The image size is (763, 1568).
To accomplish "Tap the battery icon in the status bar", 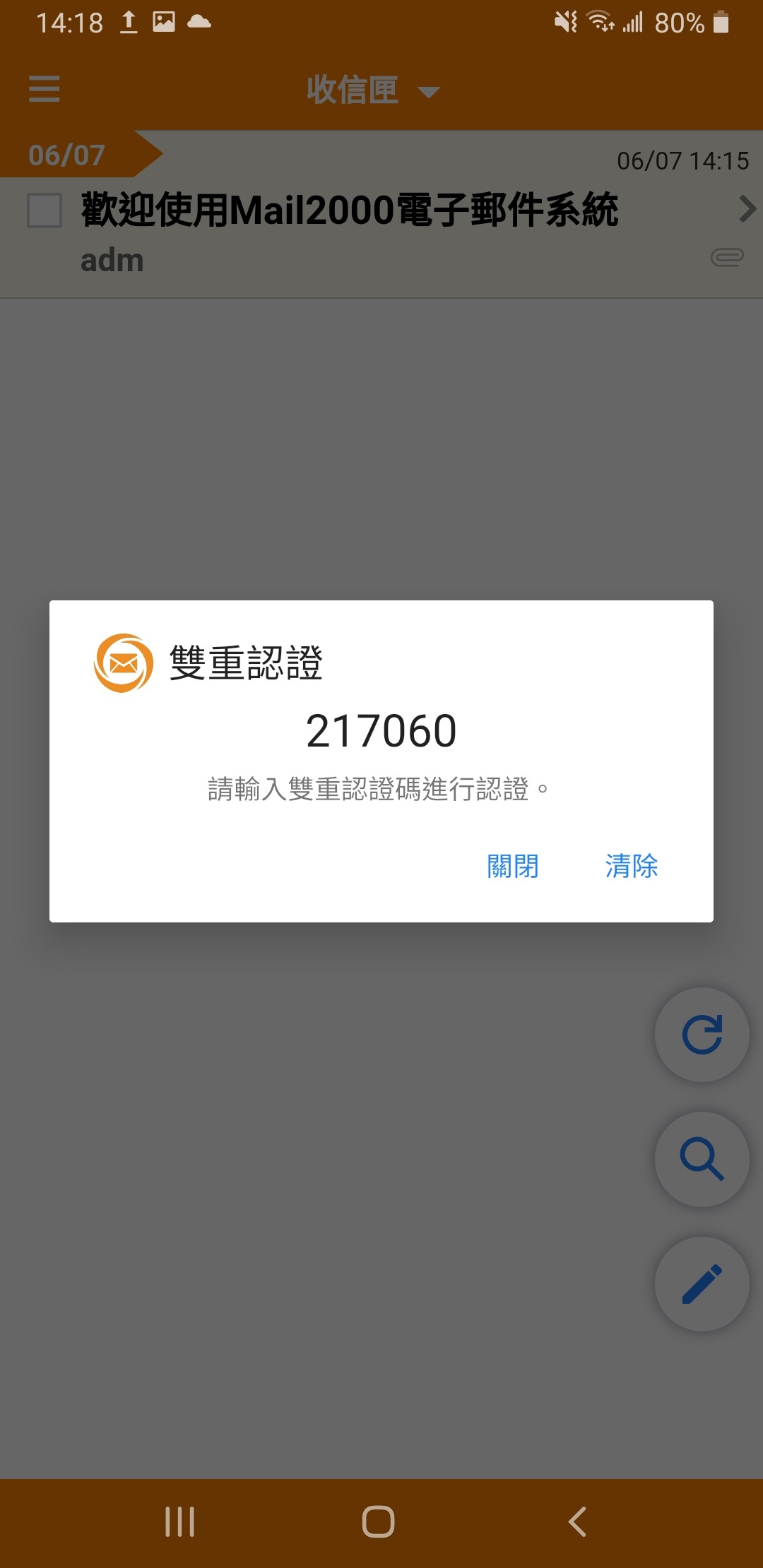I will [722, 23].
